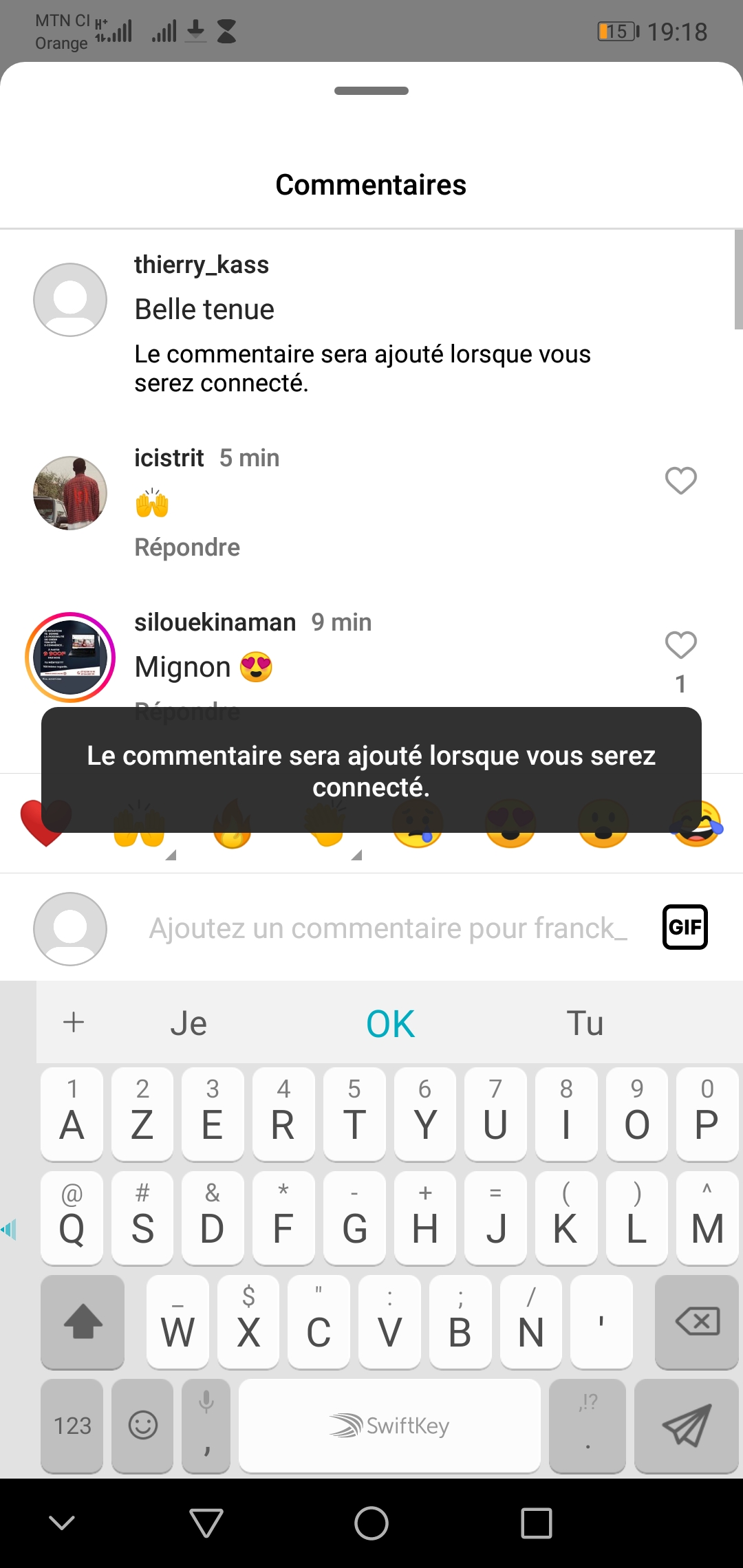Open the thierry_kass username
The height and width of the screenshot is (1568, 743).
click(x=202, y=265)
